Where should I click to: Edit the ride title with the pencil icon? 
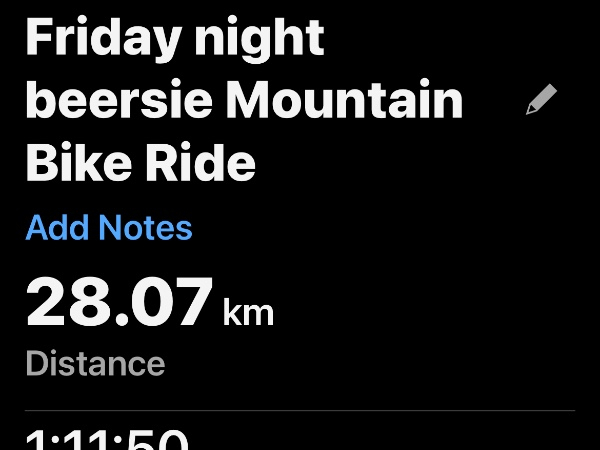point(541,100)
